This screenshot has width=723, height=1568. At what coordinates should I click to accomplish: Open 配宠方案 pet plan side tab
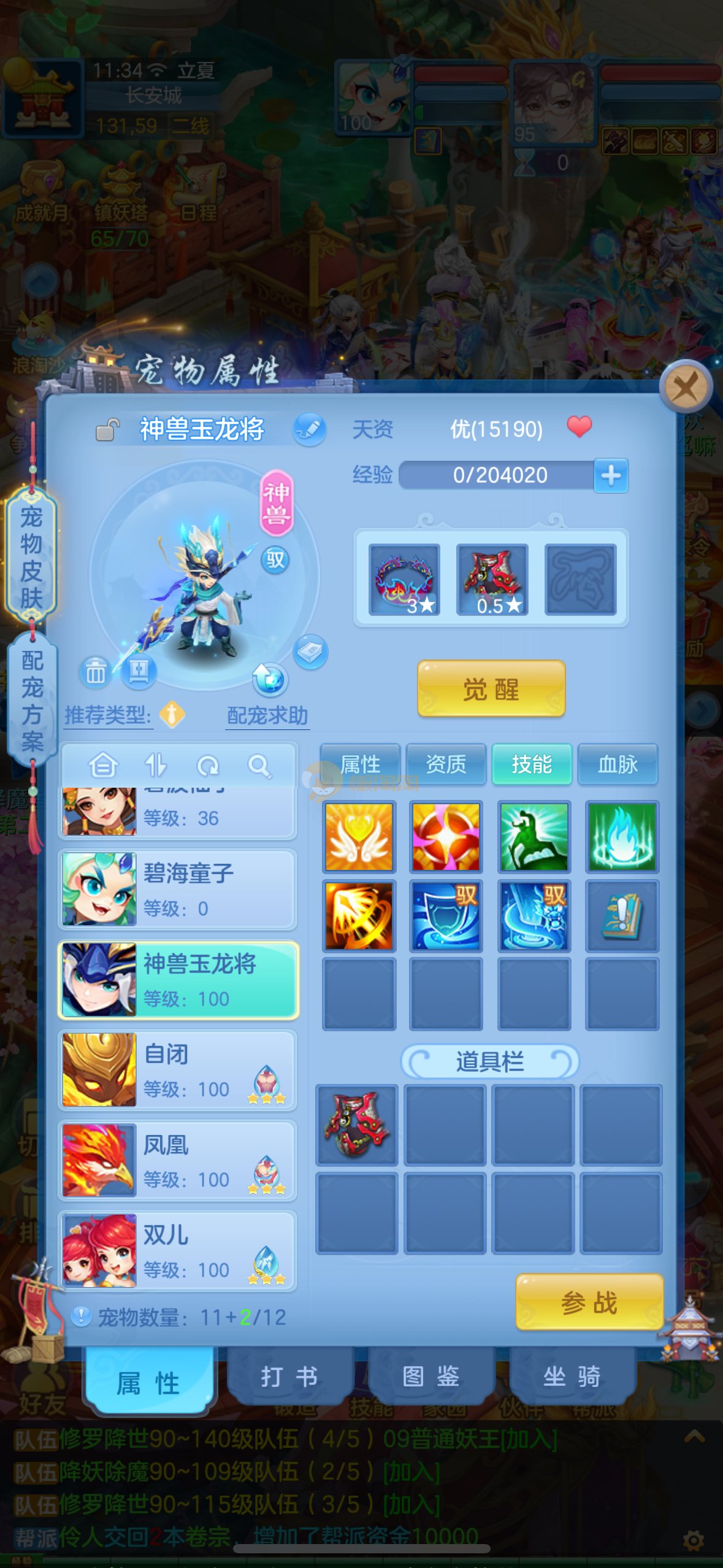click(32, 701)
